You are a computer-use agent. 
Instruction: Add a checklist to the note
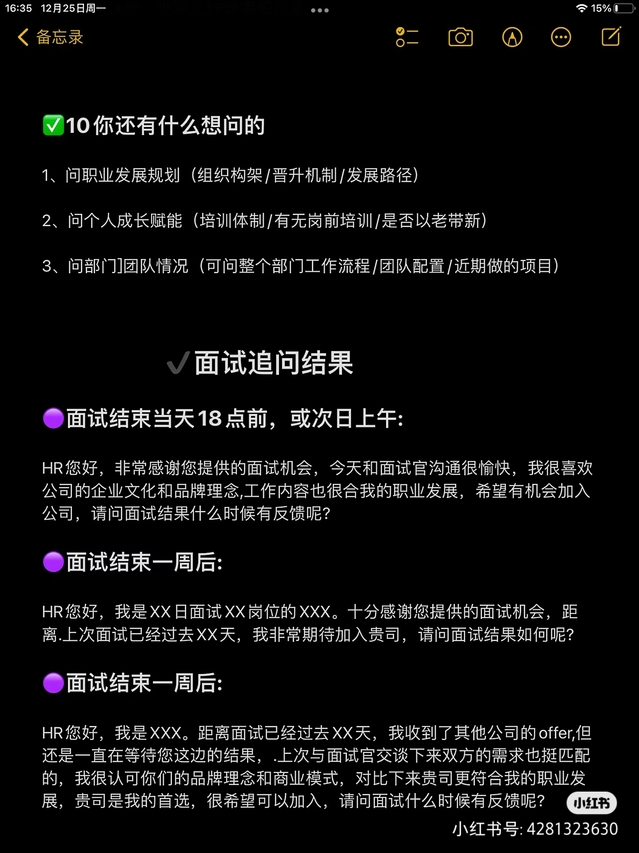407,37
